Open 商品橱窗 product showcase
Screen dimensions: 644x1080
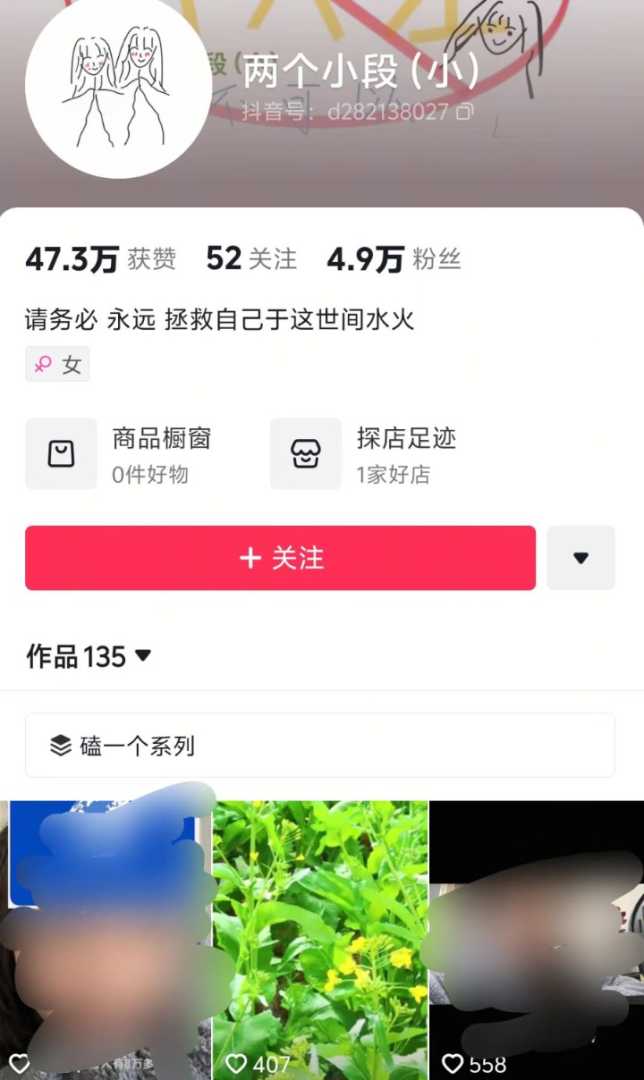pos(120,454)
